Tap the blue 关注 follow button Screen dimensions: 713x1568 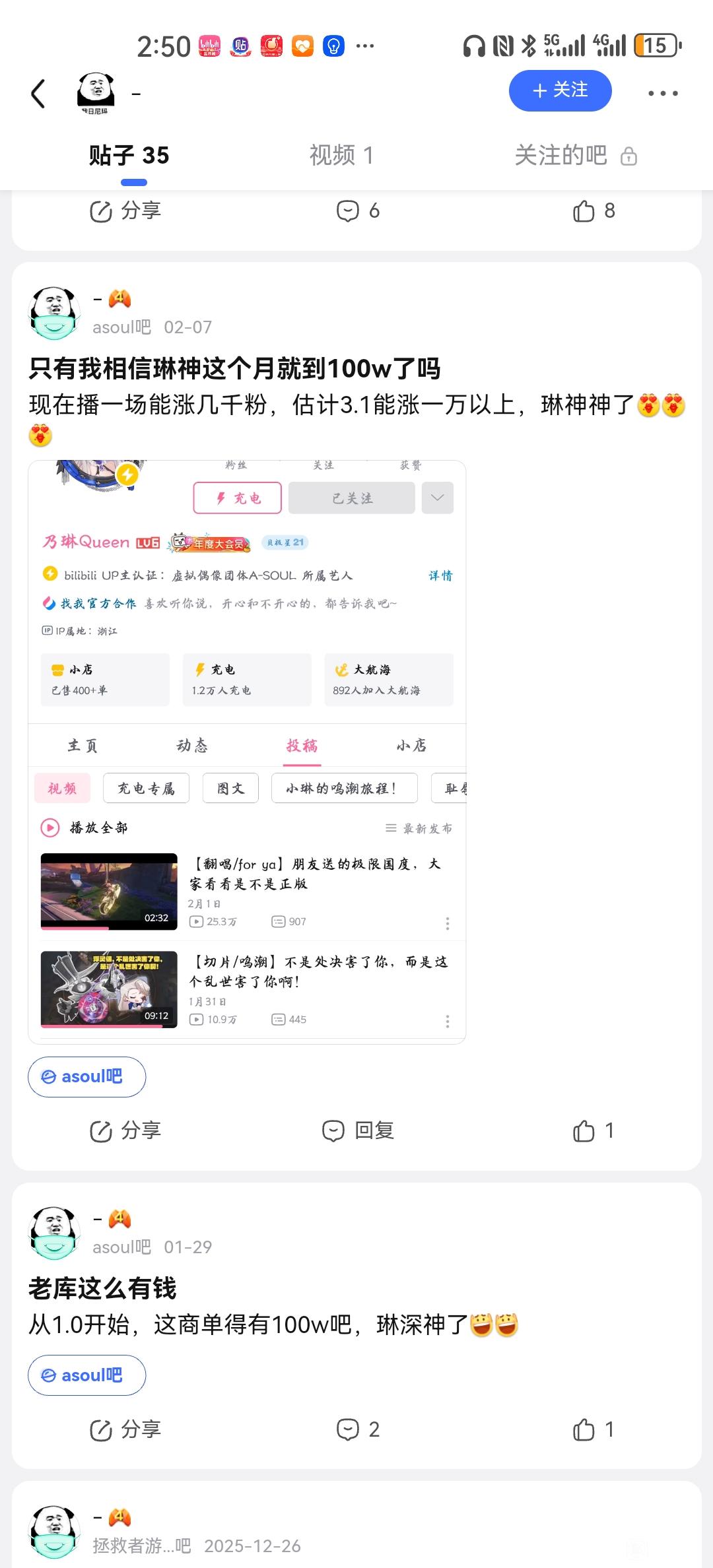(x=560, y=90)
